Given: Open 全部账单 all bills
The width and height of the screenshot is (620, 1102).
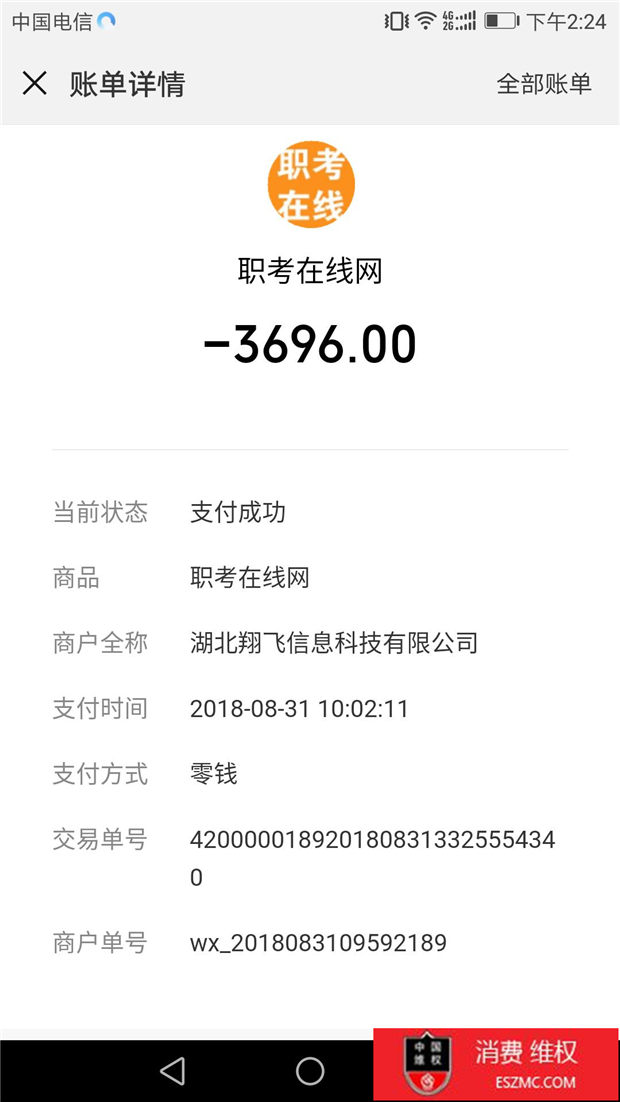Looking at the screenshot, I should 544,84.
